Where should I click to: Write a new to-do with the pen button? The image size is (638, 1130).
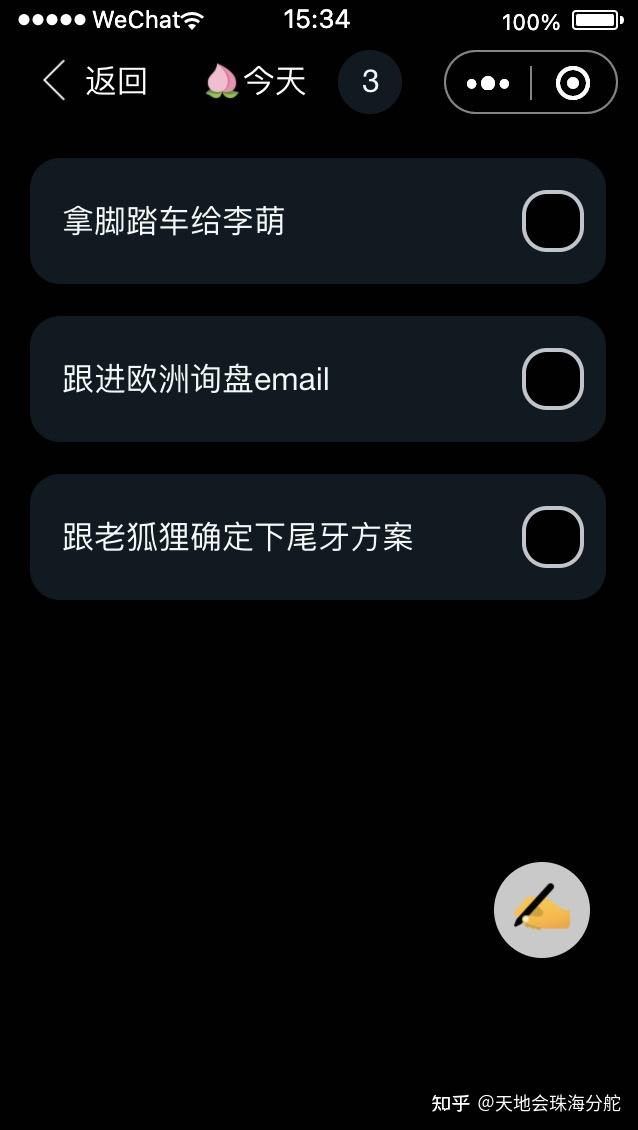coord(541,909)
